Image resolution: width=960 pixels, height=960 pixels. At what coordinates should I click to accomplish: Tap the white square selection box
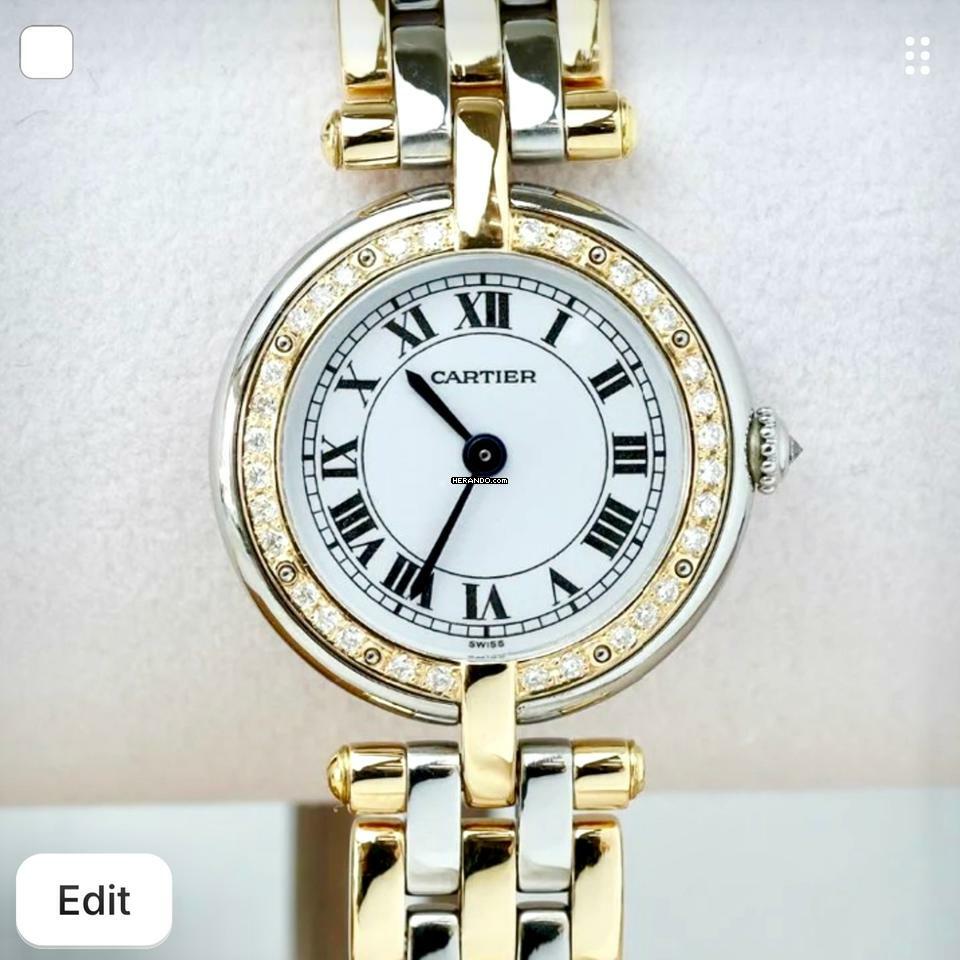coord(46,52)
